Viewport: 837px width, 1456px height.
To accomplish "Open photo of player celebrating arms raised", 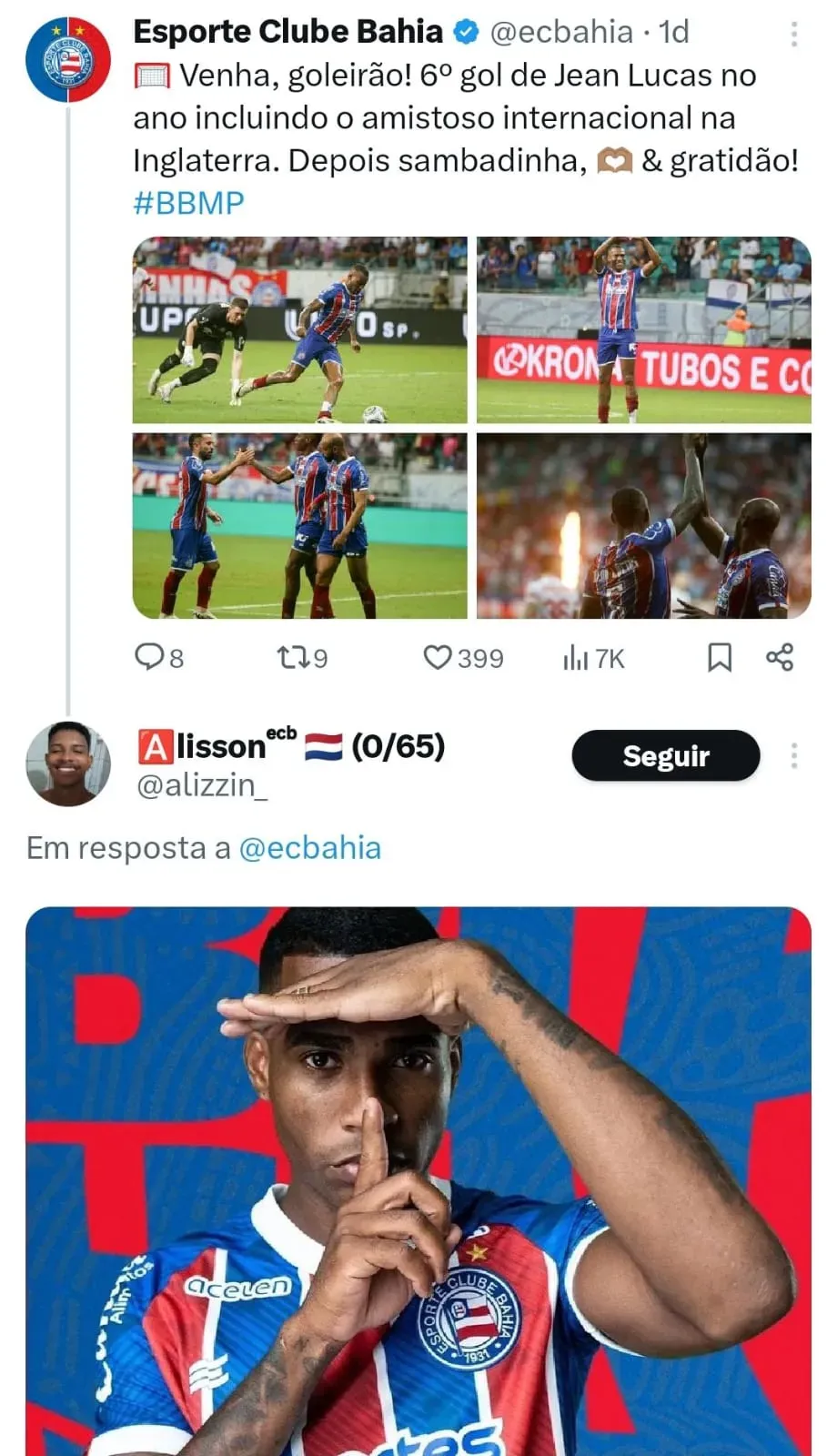I will pos(644,330).
